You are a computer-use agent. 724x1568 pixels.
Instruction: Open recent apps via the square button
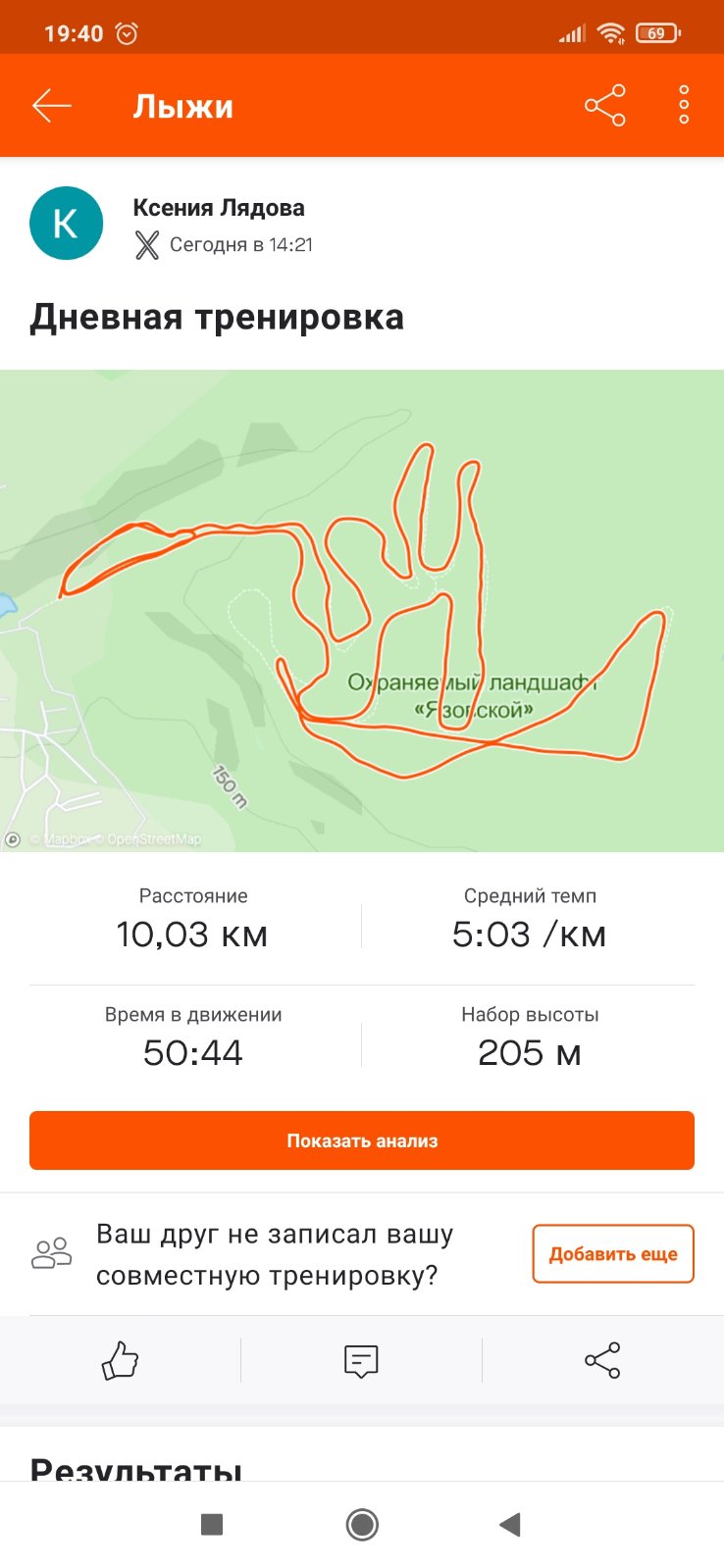coord(212,1524)
